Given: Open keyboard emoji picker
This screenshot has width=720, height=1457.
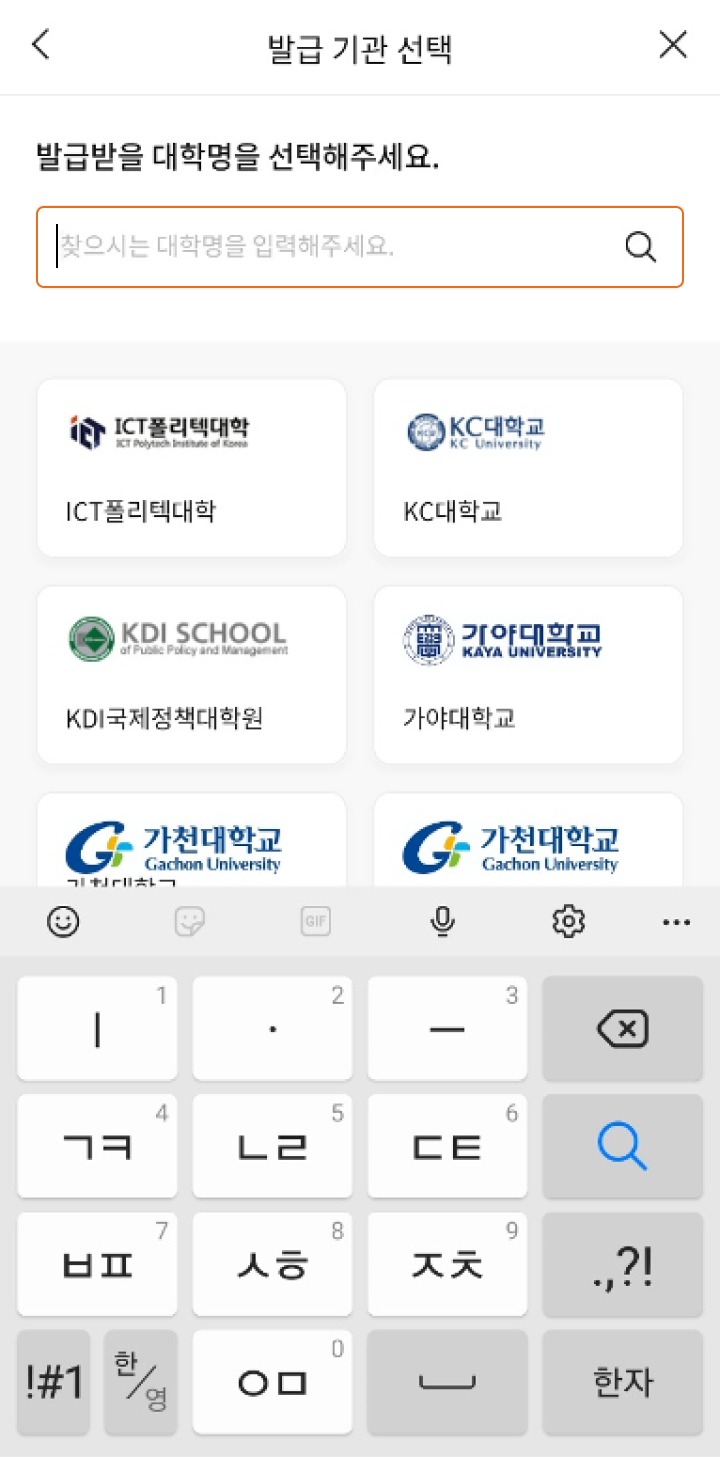Looking at the screenshot, I should coord(63,921).
